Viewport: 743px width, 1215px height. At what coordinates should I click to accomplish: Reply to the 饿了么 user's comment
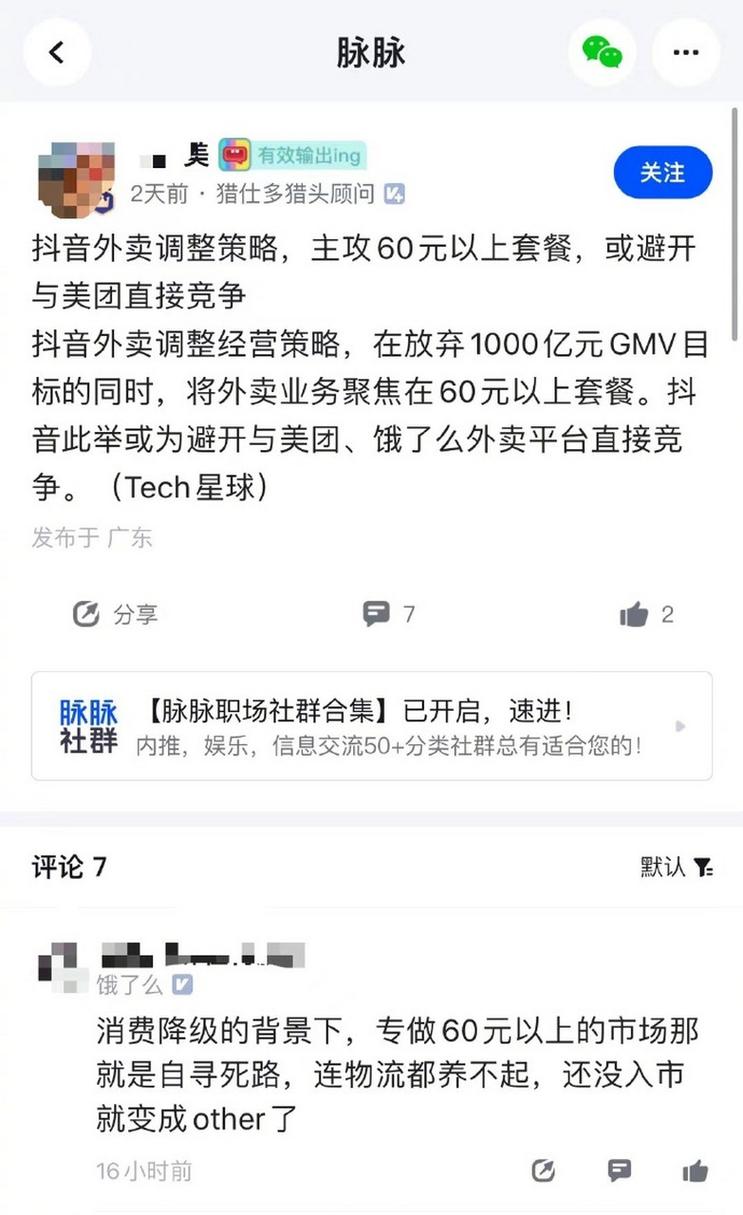(x=619, y=1171)
